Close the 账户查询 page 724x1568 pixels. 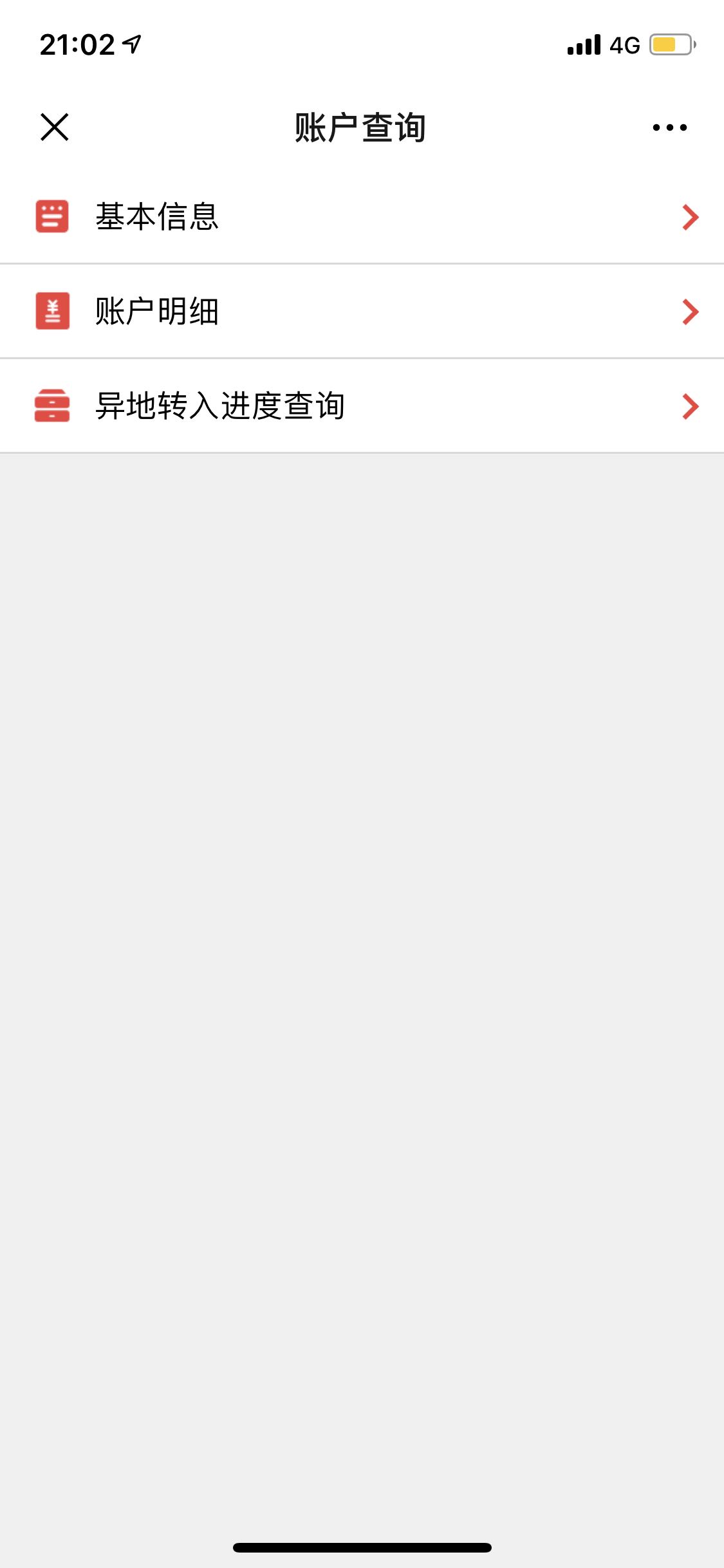point(55,127)
